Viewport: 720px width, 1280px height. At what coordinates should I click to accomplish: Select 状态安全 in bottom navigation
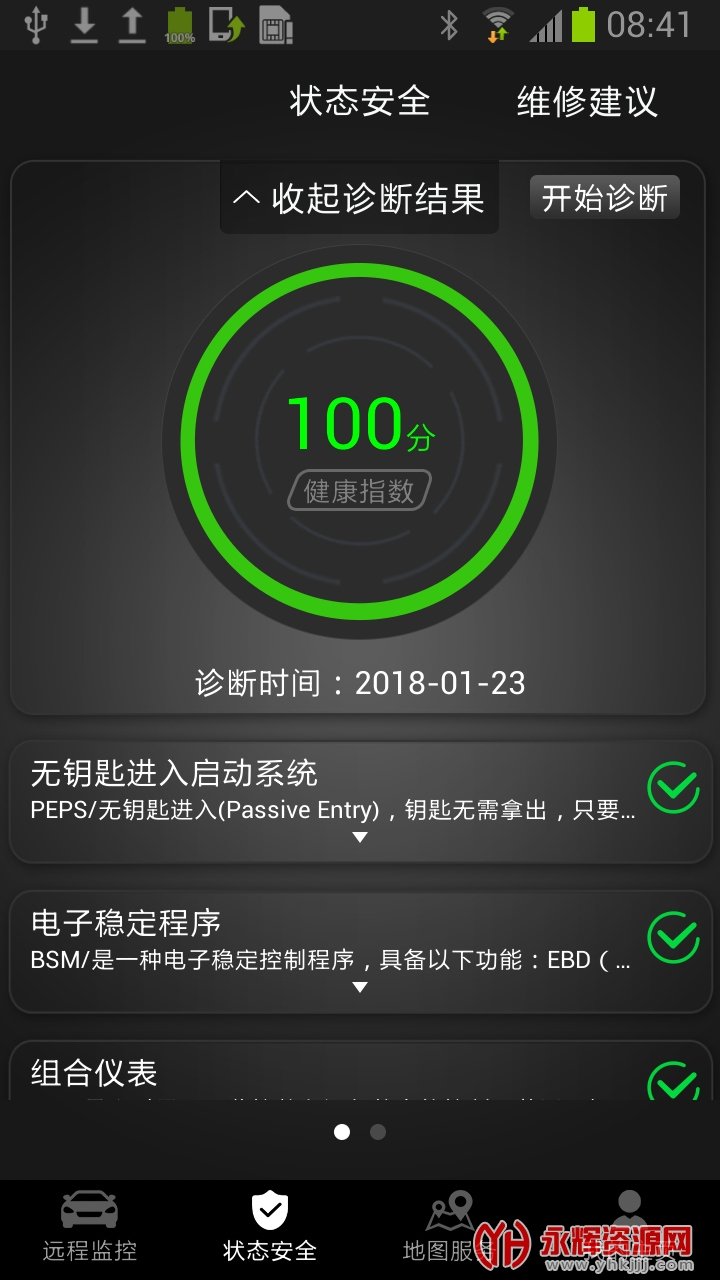[x=270, y=1228]
